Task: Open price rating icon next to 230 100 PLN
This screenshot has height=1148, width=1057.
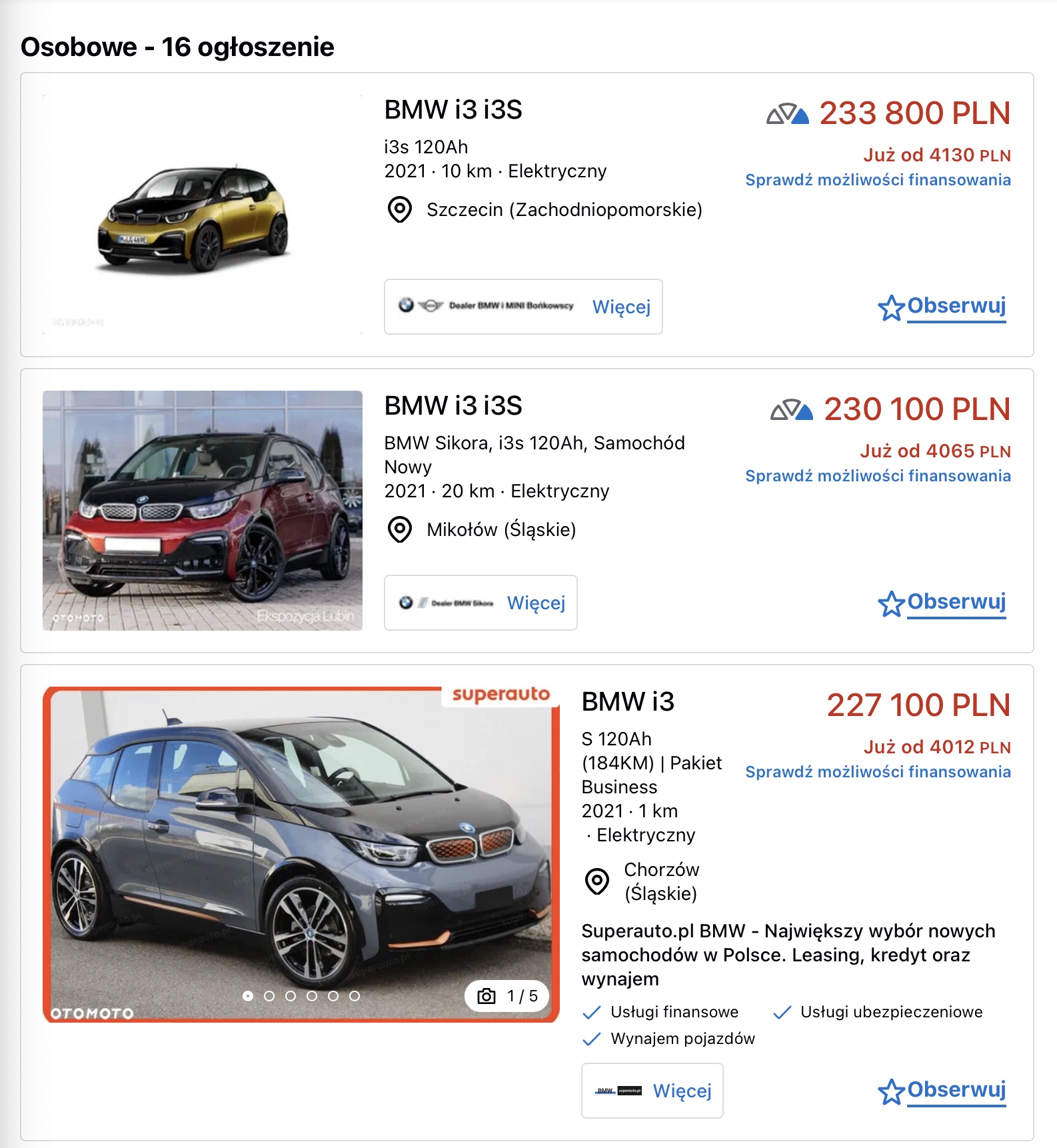Action: tap(791, 410)
